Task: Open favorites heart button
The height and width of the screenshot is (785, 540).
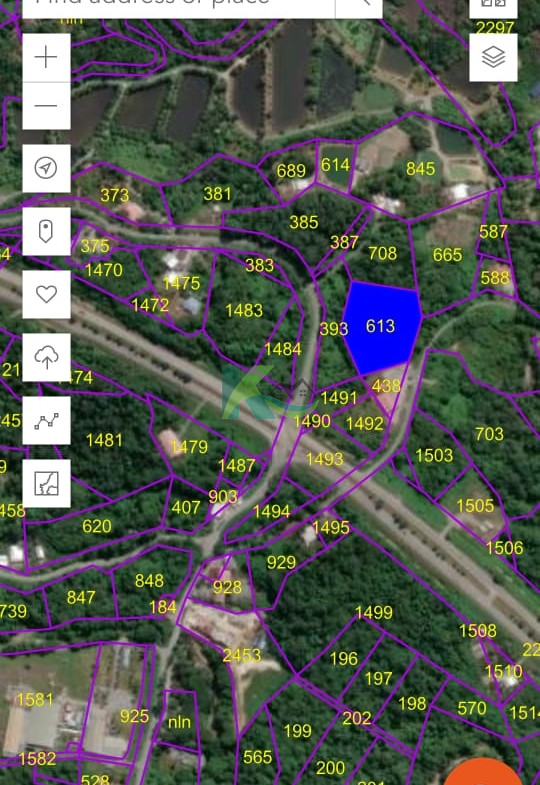Action: click(x=46, y=294)
